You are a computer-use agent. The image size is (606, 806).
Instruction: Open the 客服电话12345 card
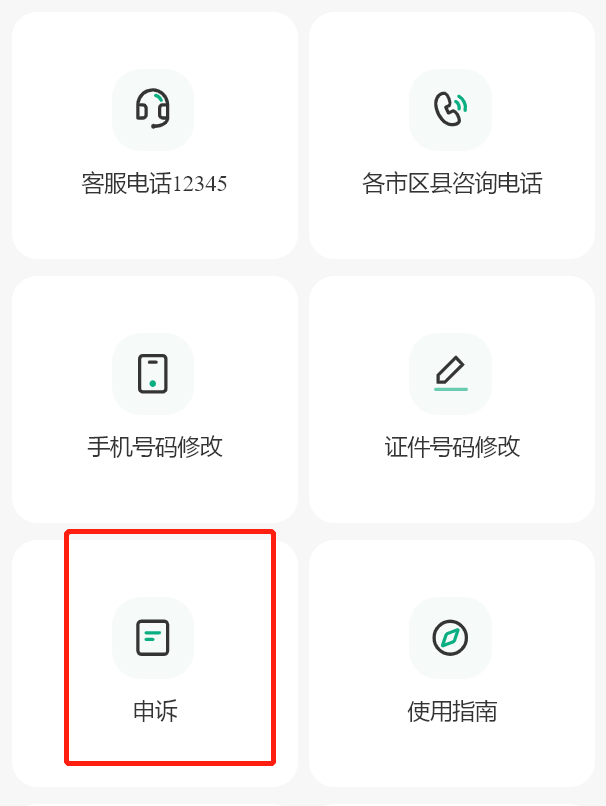(x=154, y=136)
